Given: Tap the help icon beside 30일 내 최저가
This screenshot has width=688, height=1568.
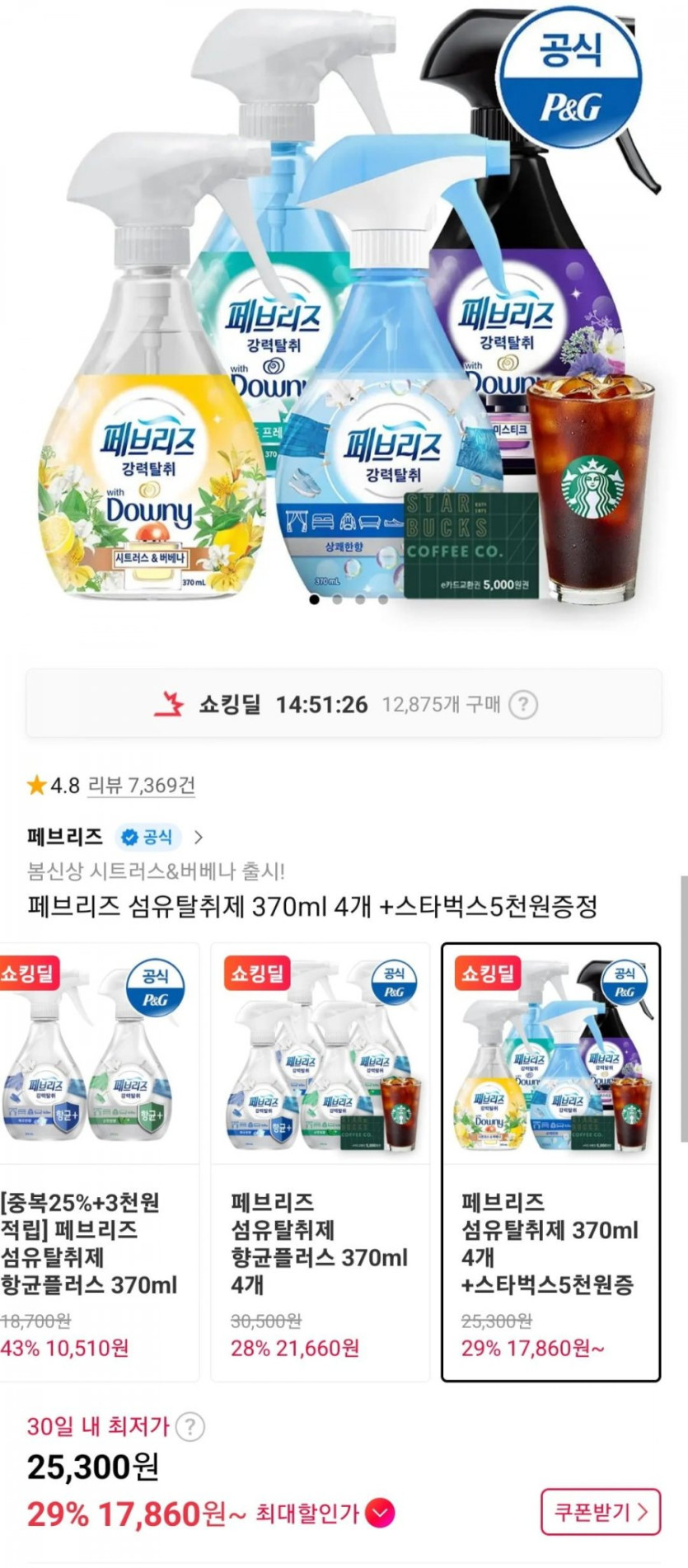Looking at the screenshot, I should pyautogui.click(x=190, y=1427).
